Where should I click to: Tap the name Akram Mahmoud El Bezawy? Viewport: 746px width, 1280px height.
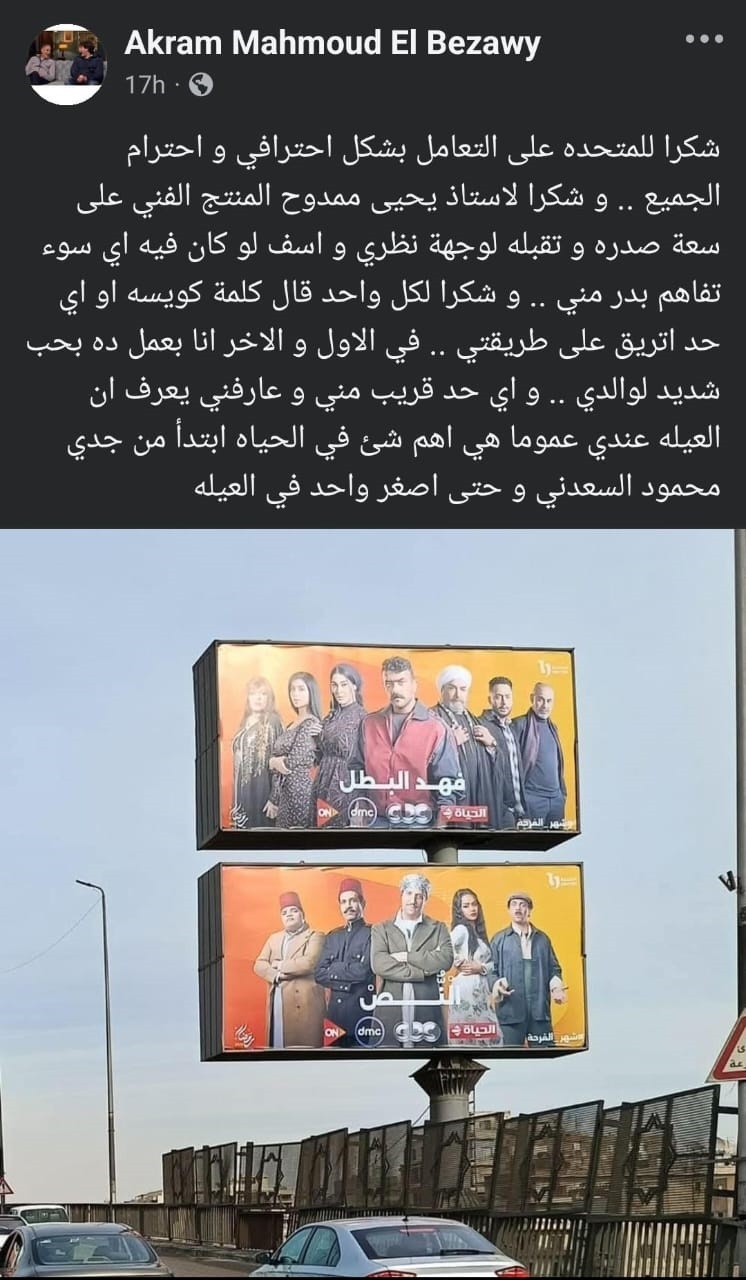pyautogui.click(x=331, y=44)
